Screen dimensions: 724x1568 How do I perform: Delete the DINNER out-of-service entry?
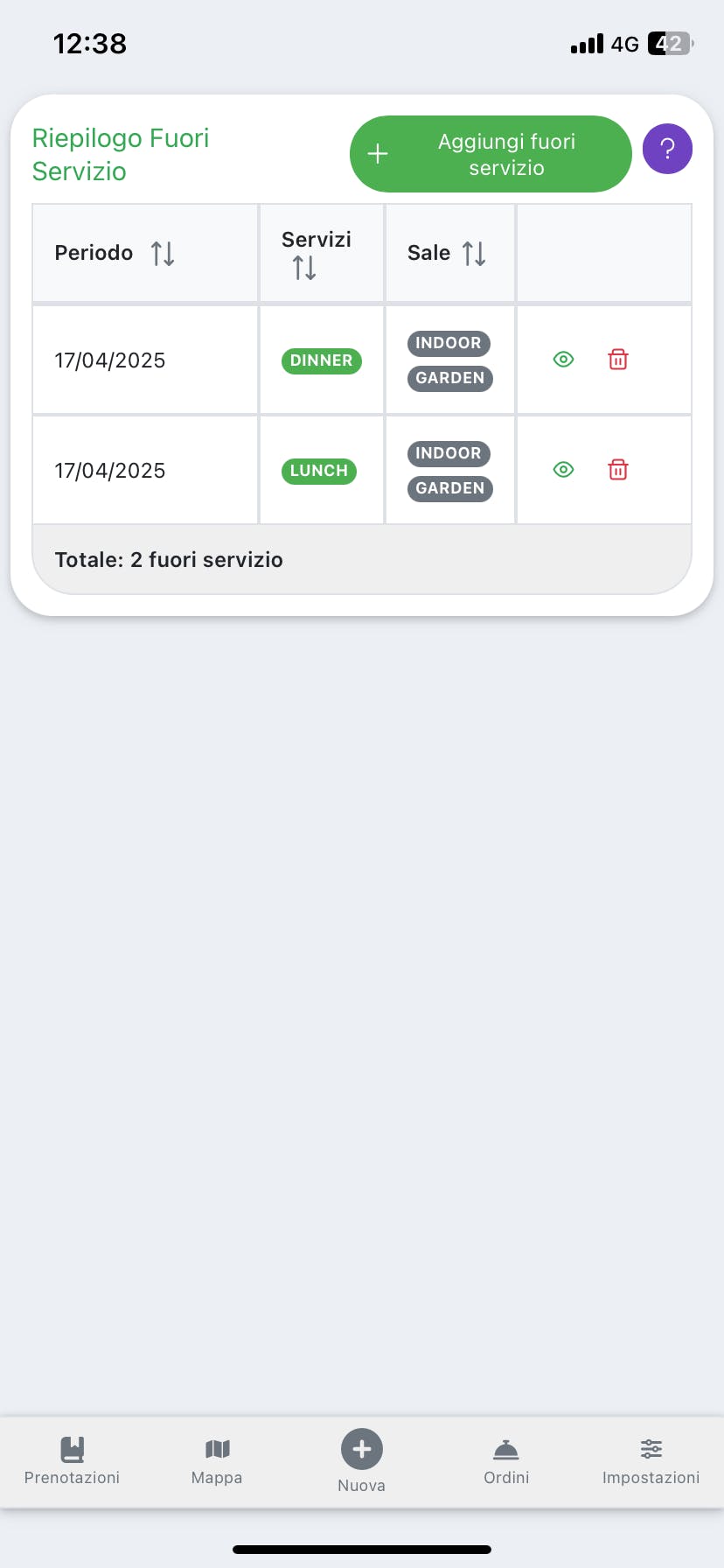point(618,360)
